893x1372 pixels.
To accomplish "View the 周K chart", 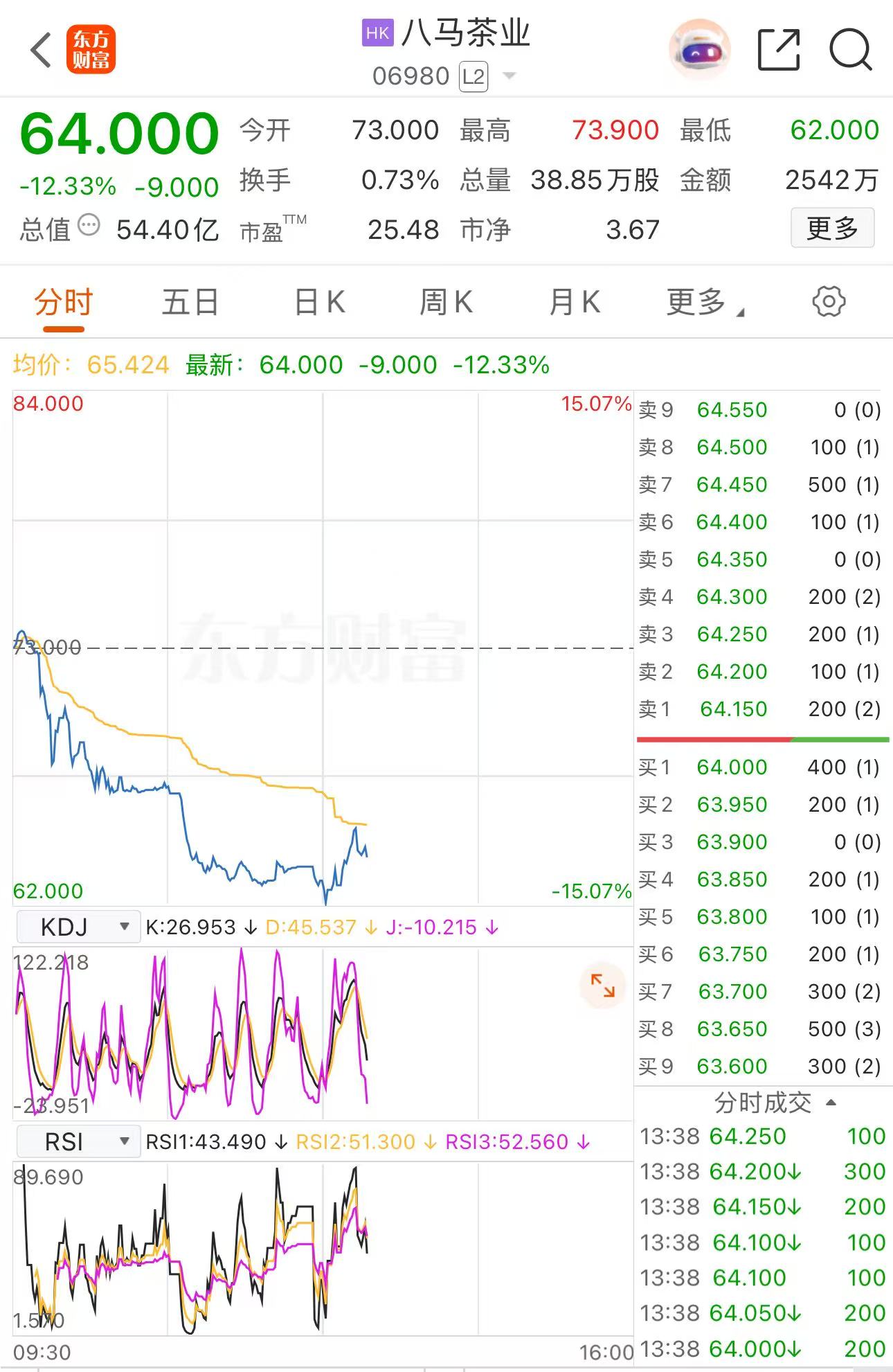I will point(447,303).
